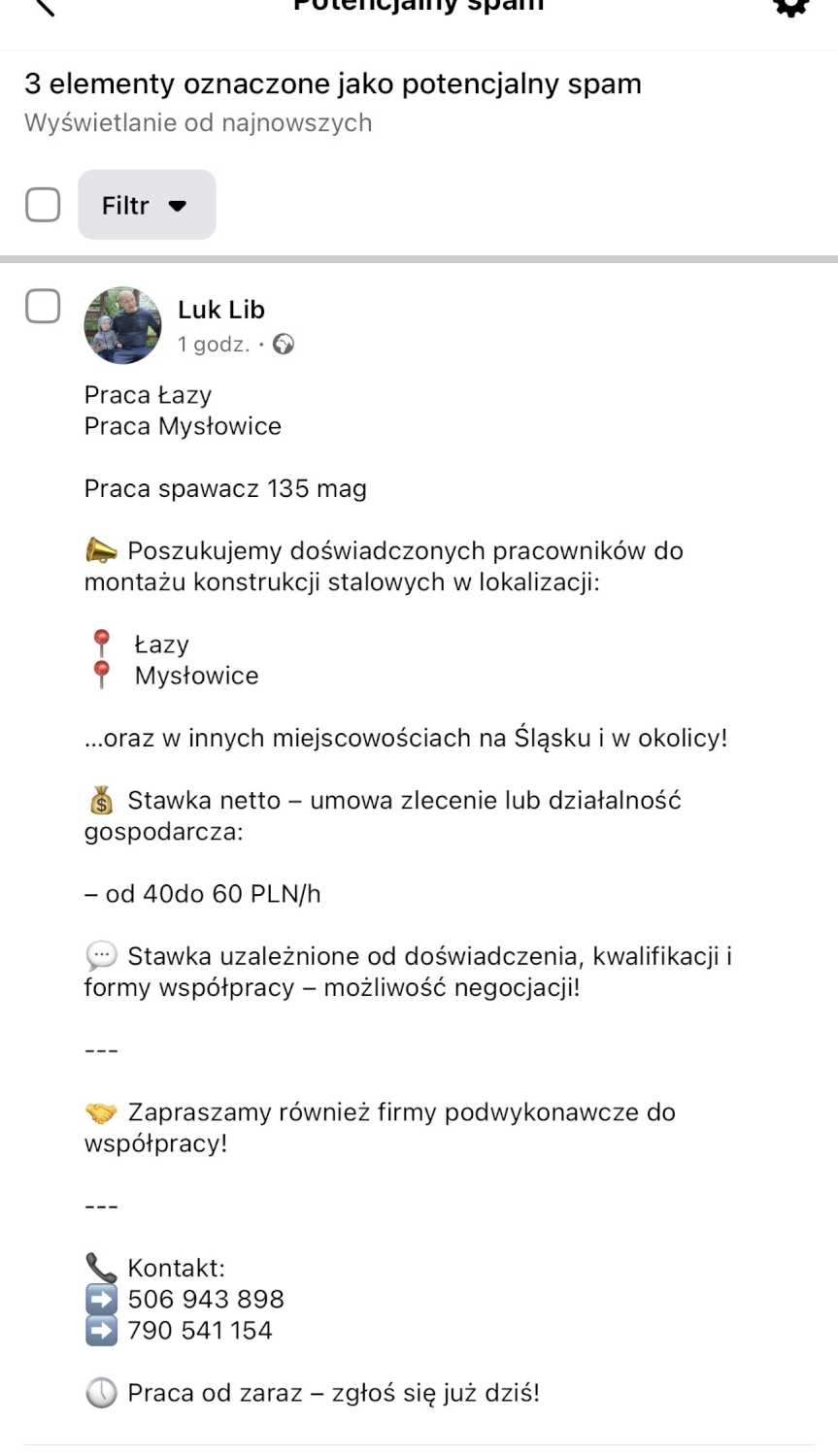View Luk Lib's profile picture
838x1456 pixels.
pyautogui.click(x=123, y=325)
